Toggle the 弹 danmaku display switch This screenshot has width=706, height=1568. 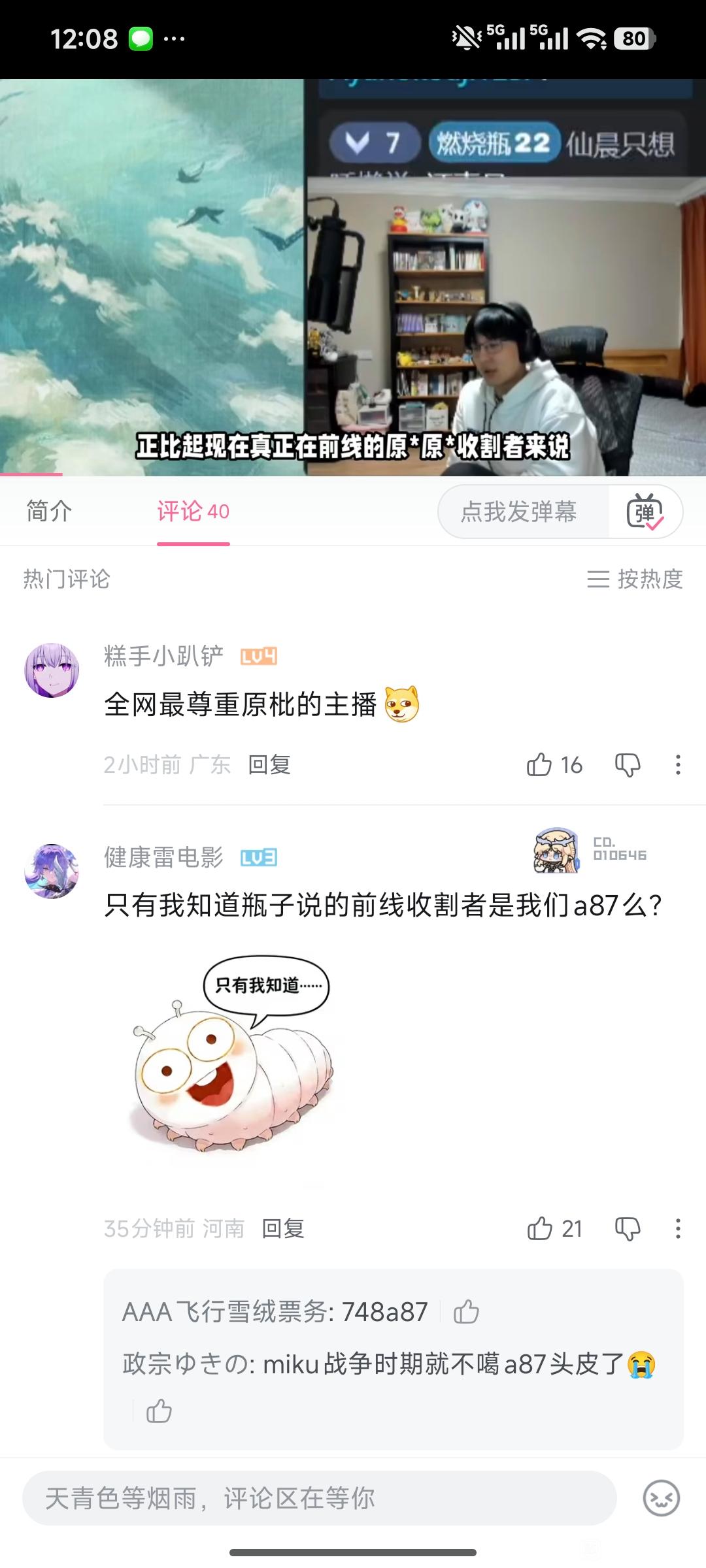tap(645, 512)
